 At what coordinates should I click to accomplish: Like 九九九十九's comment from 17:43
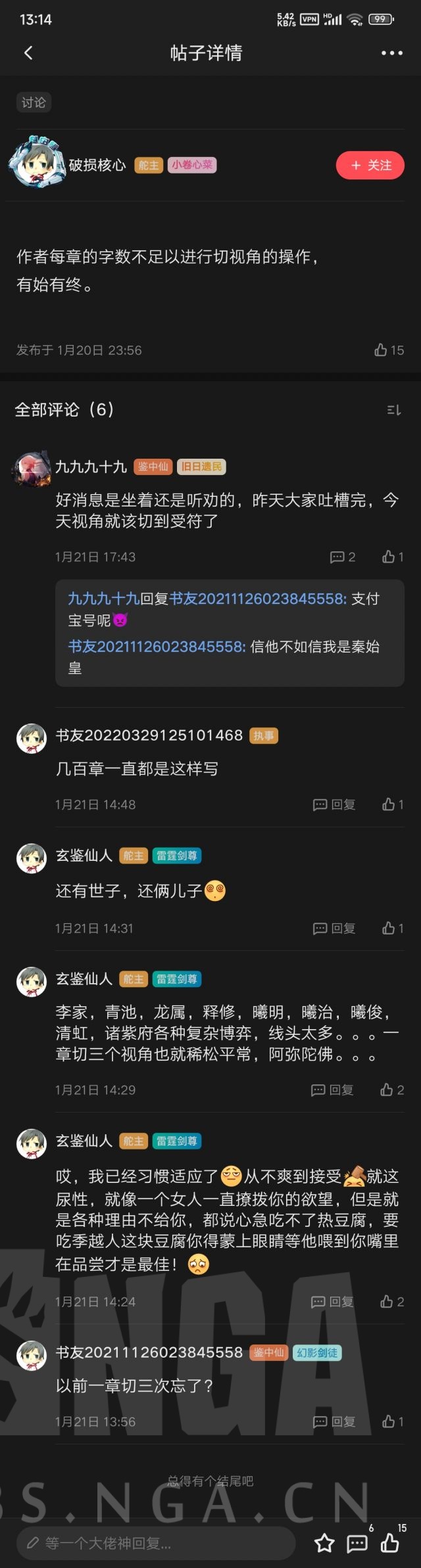click(392, 557)
